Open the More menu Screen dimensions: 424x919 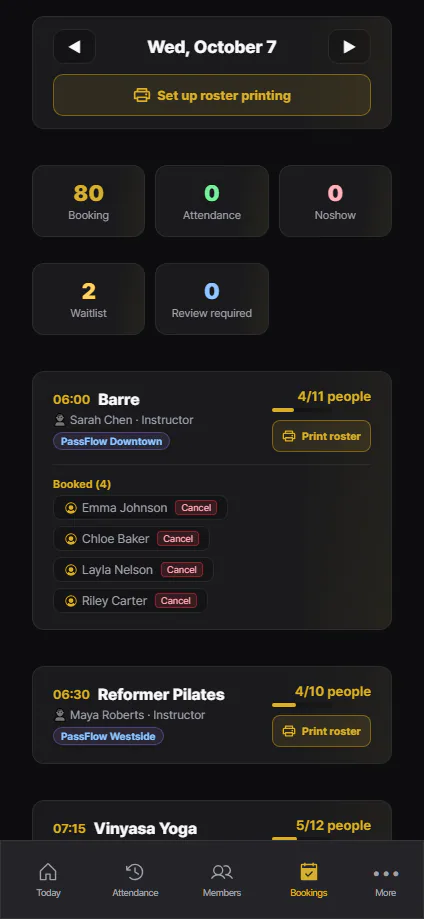click(x=385, y=880)
